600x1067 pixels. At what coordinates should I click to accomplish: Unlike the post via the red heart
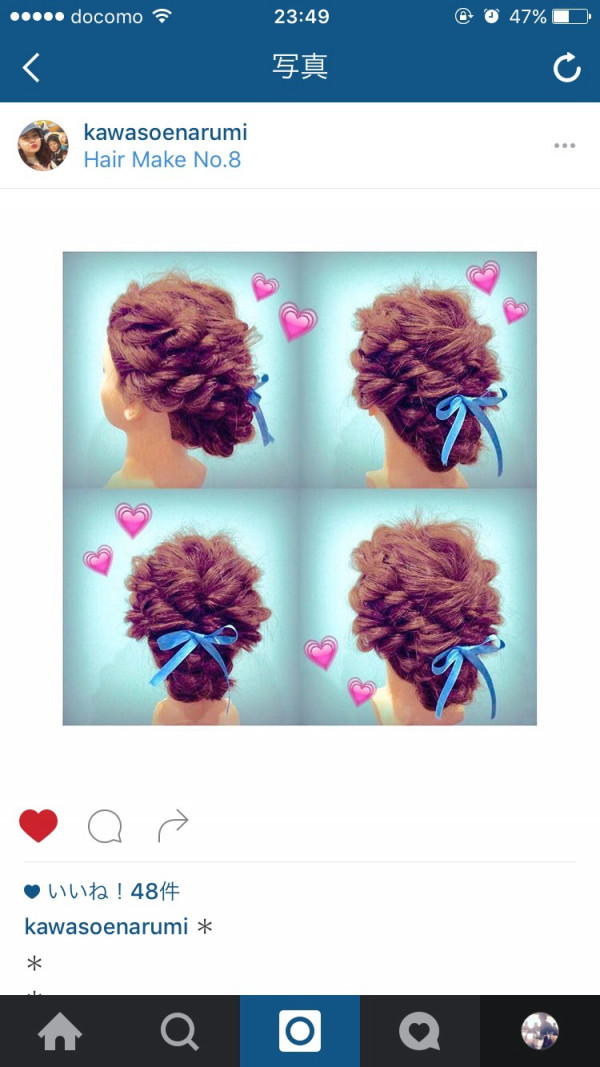coord(39,826)
